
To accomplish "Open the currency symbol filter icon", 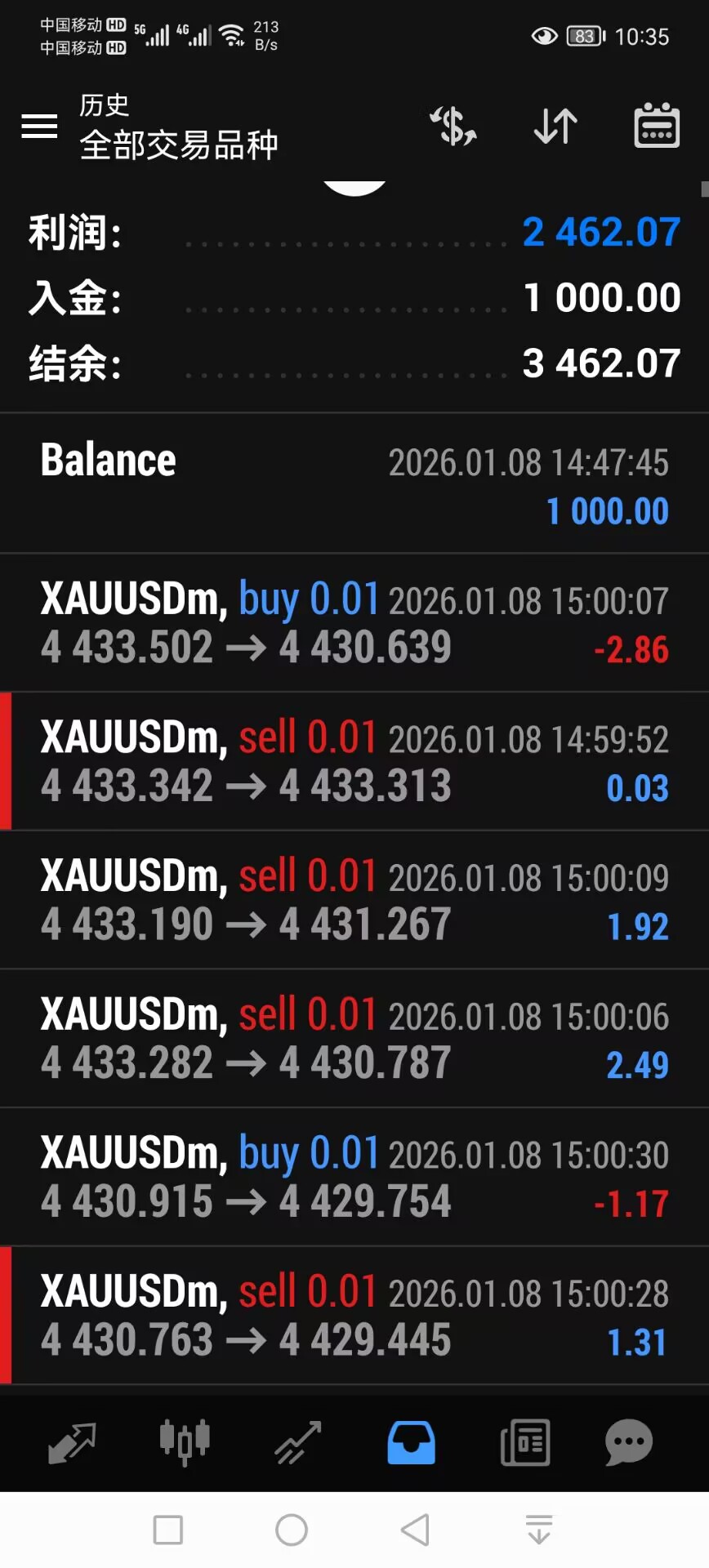I will point(453,127).
